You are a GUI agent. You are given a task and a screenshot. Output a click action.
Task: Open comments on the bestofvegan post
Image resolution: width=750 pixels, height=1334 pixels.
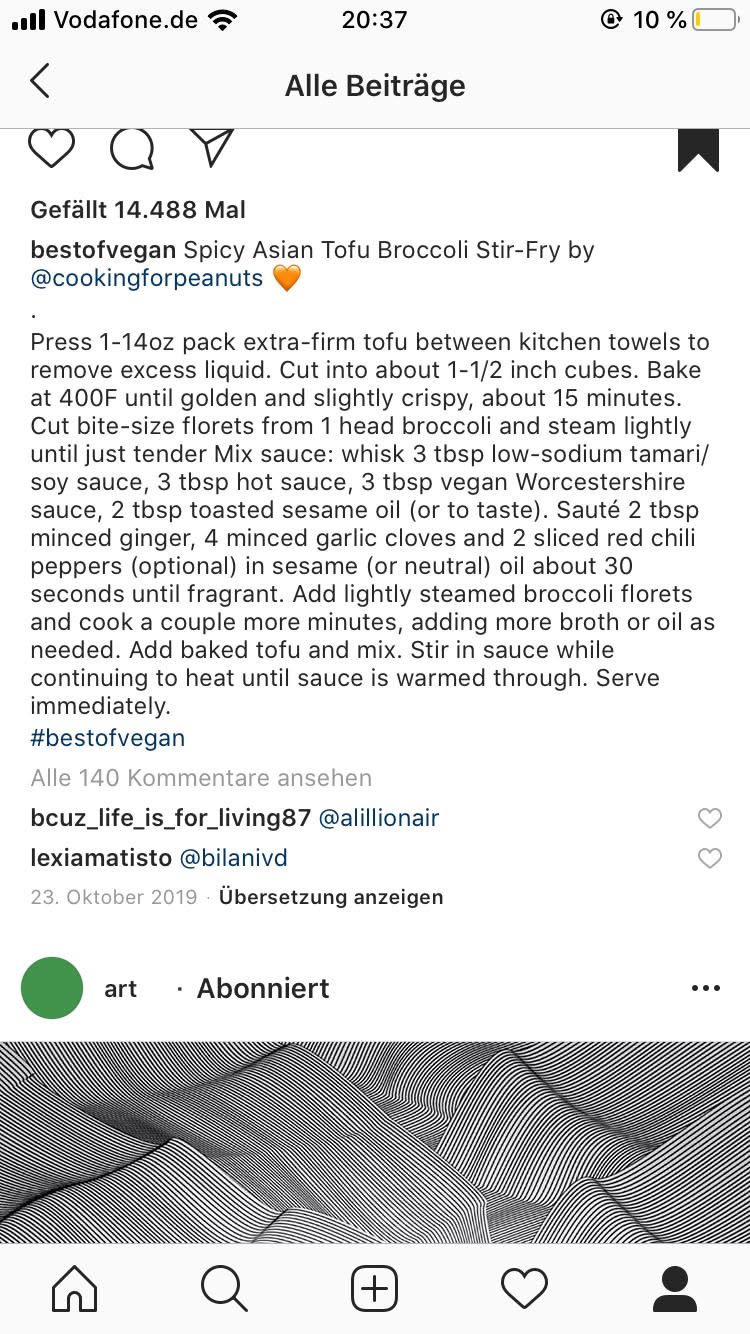(x=132, y=150)
